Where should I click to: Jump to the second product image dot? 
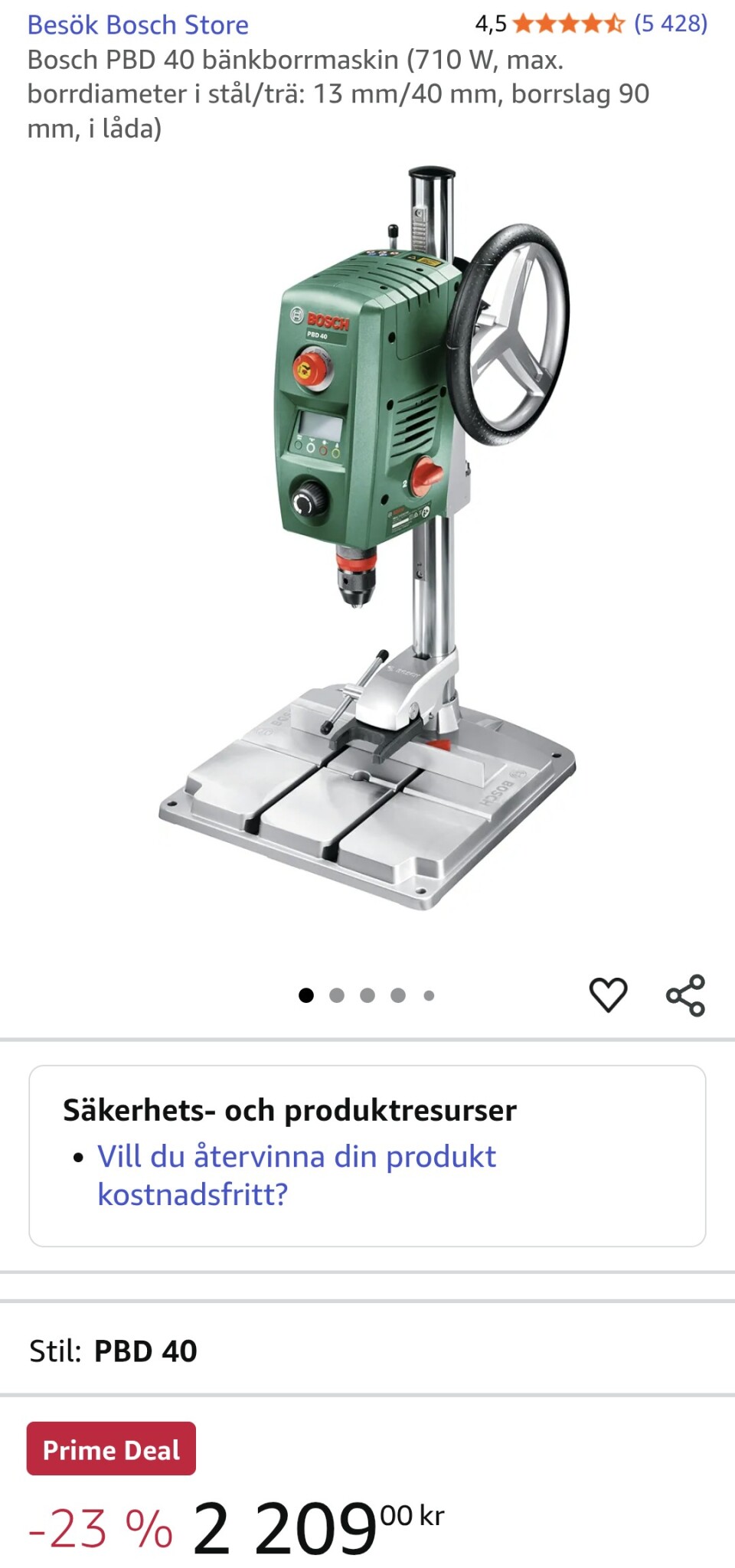click(337, 995)
